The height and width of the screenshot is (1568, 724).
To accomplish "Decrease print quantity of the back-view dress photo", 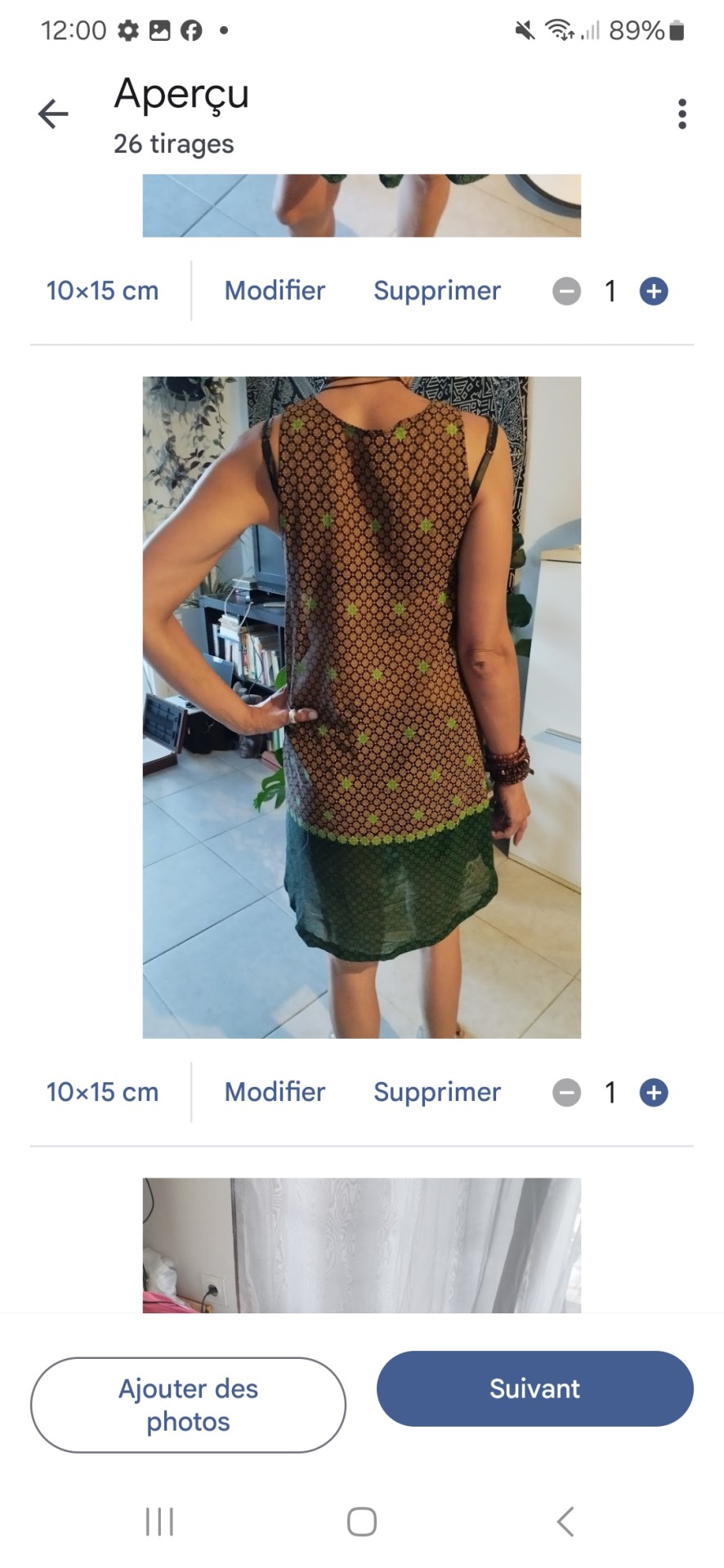I will (566, 1093).
